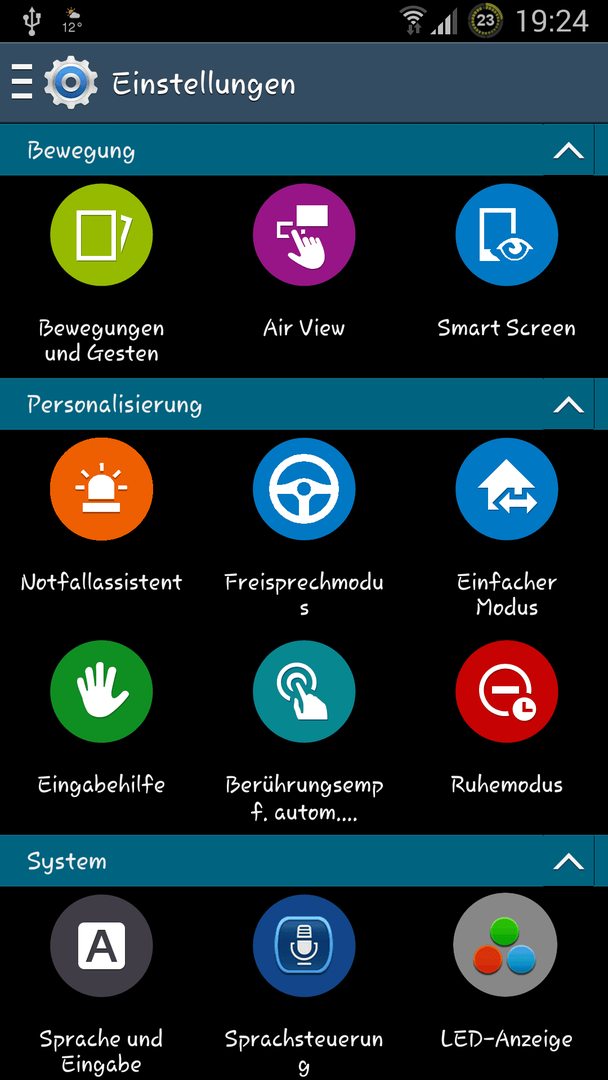
Task: Collapse the Bewegung section
Action: (569, 150)
